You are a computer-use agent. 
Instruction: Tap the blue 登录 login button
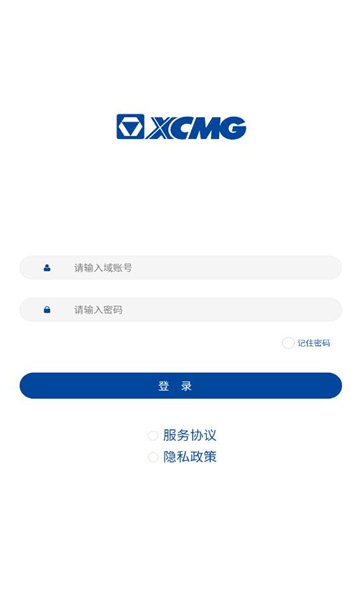tap(181, 386)
